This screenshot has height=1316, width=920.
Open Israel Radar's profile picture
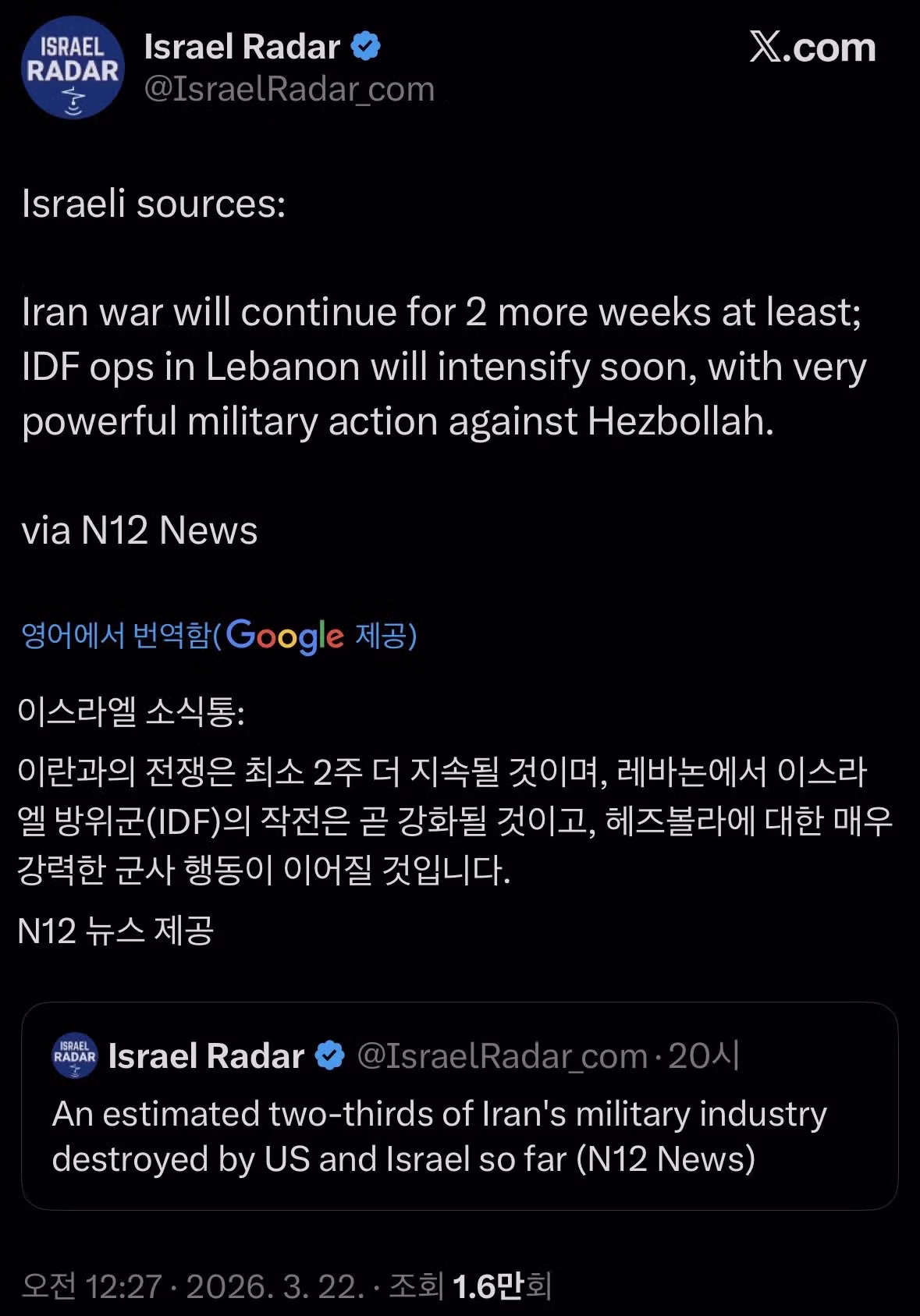click(73, 69)
